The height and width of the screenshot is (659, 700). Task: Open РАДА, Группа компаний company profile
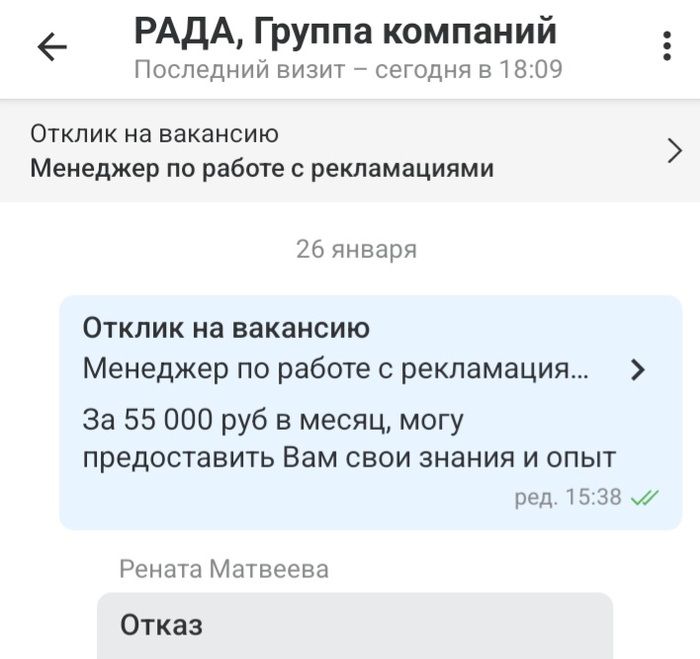coord(345,33)
